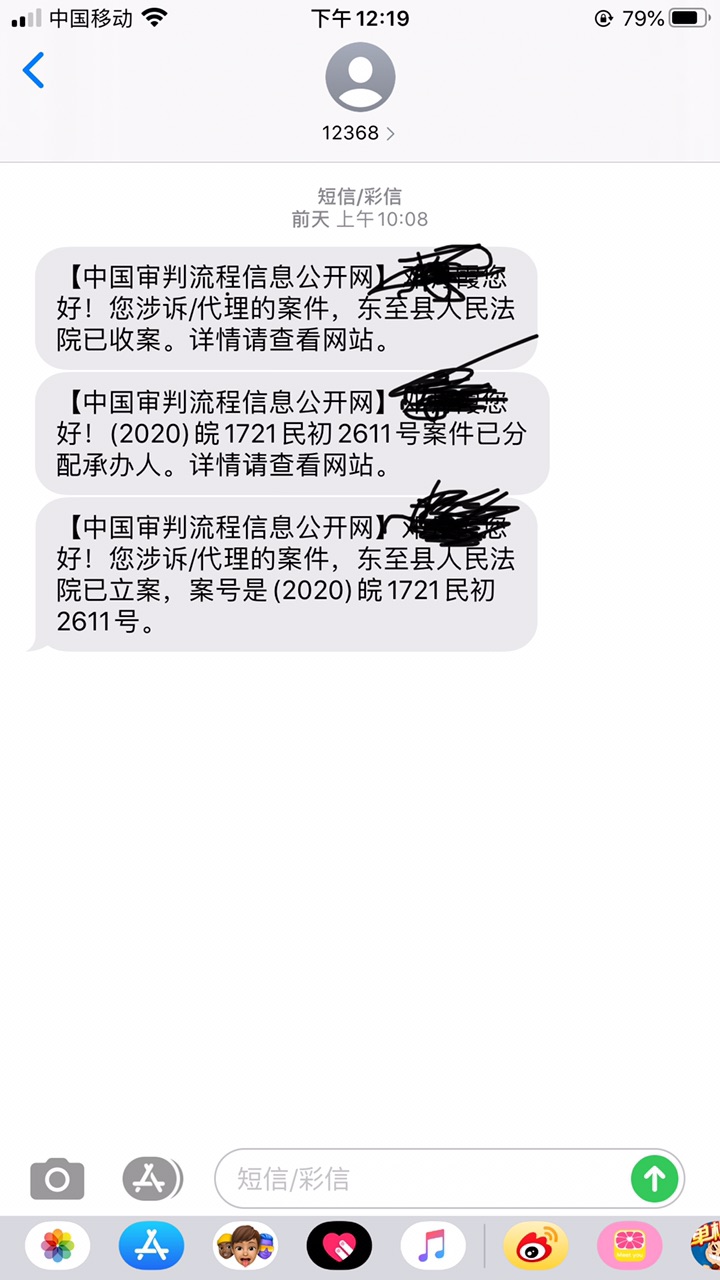The width and height of the screenshot is (720, 1280).
Task: Open the pink app in the drawer
Action: [x=629, y=1246]
